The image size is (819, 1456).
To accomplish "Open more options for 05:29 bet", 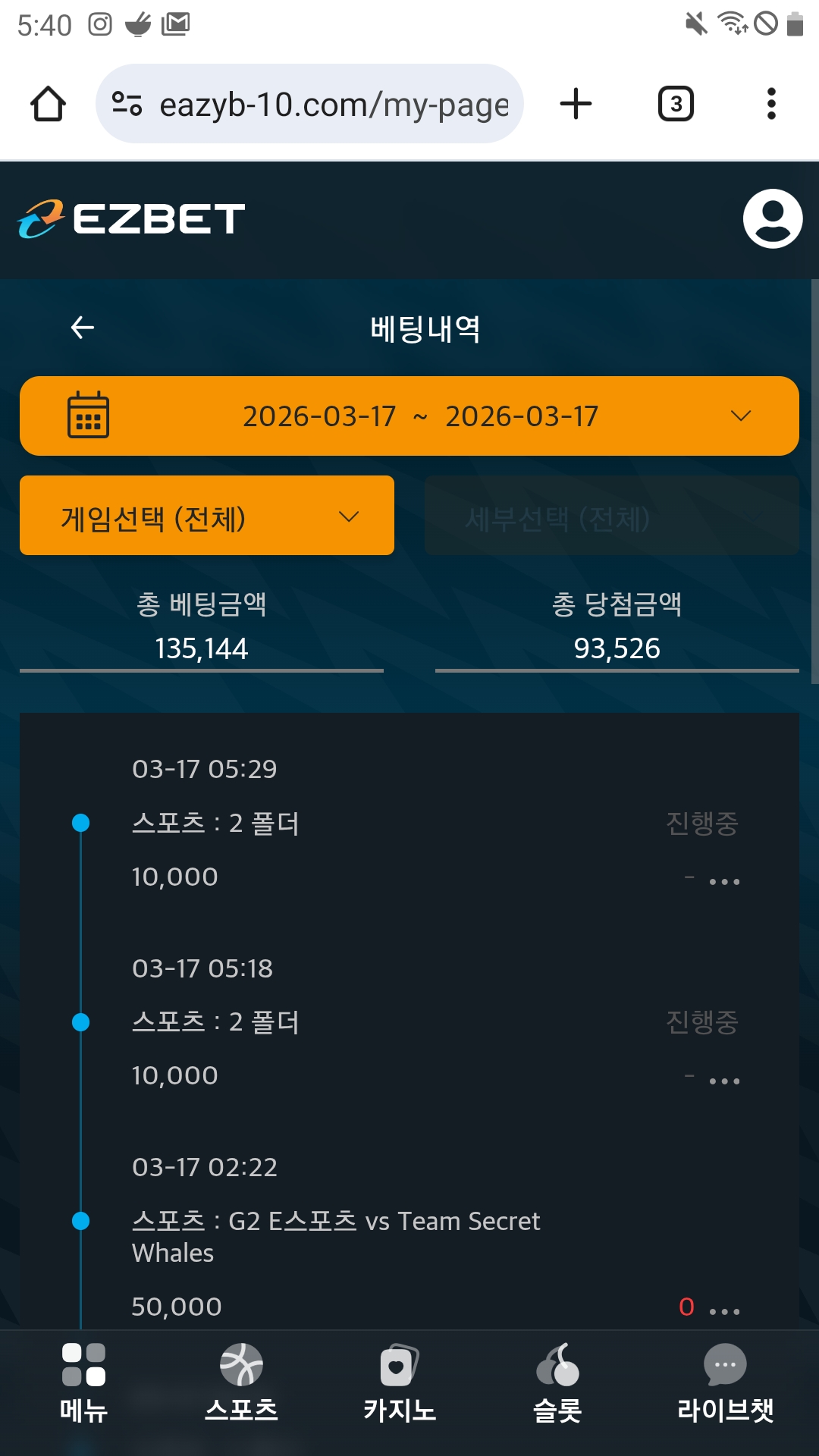I will (x=724, y=882).
